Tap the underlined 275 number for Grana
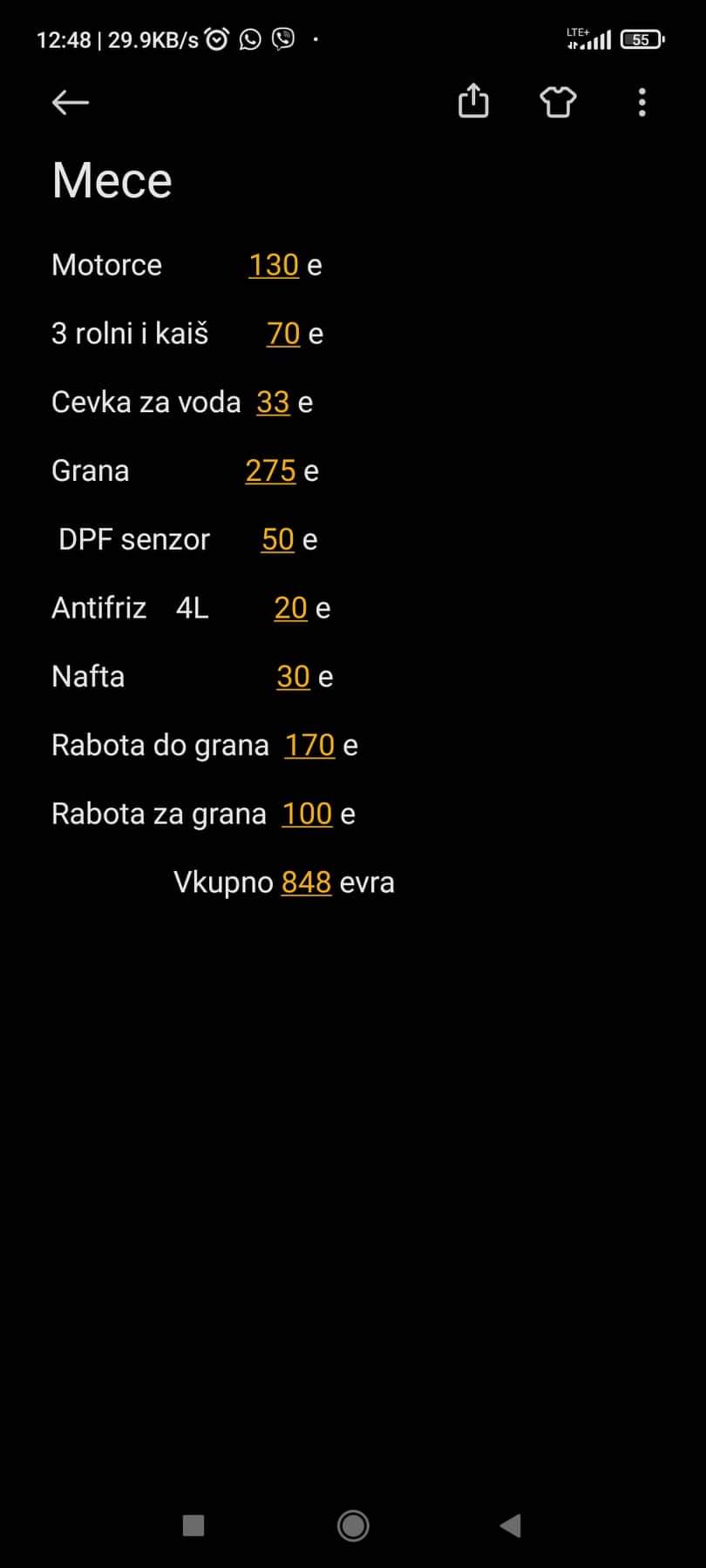This screenshot has width=706, height=1568. click(x=270, y=470)
